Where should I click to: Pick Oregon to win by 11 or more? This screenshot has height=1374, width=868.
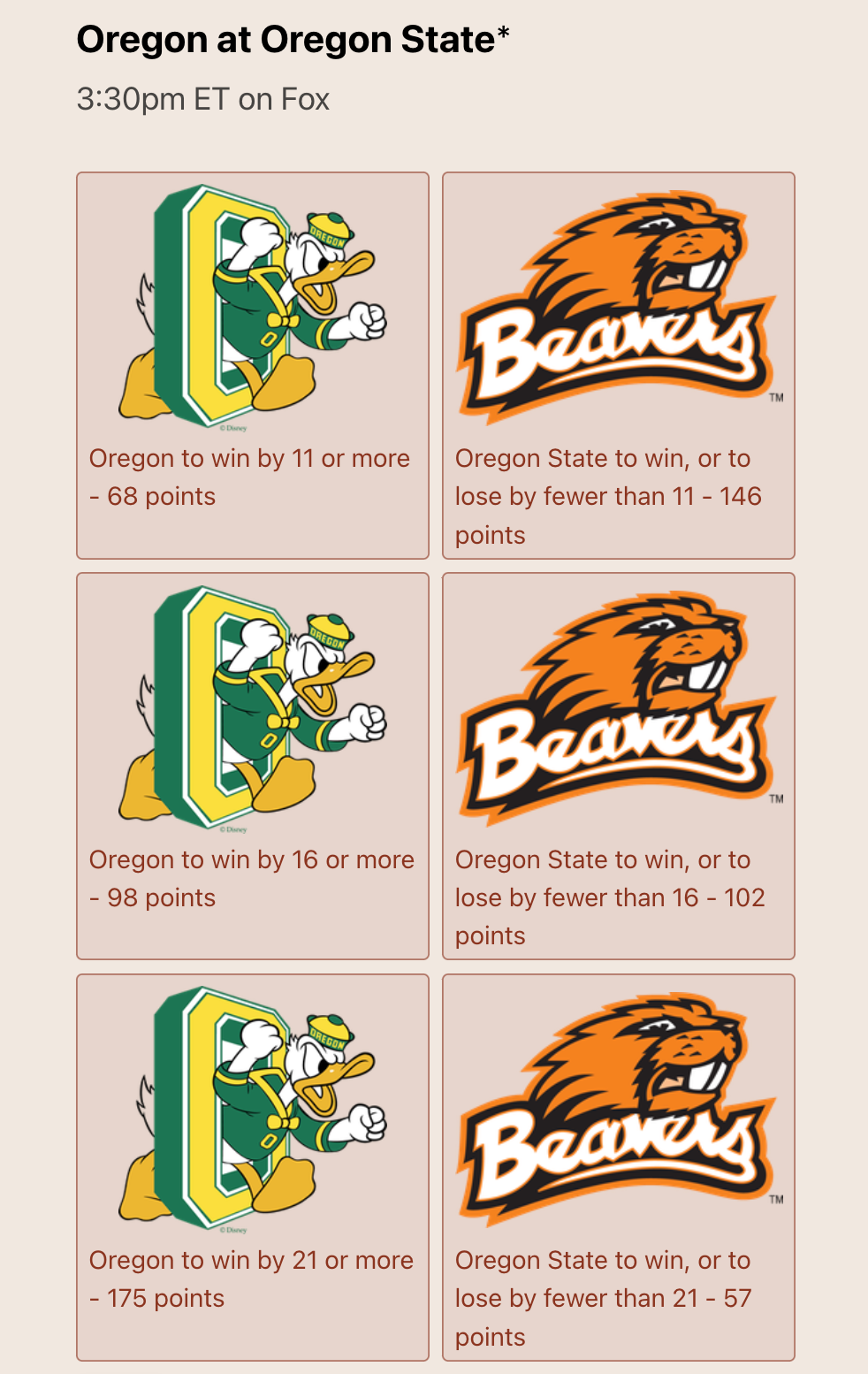(253, 365)
